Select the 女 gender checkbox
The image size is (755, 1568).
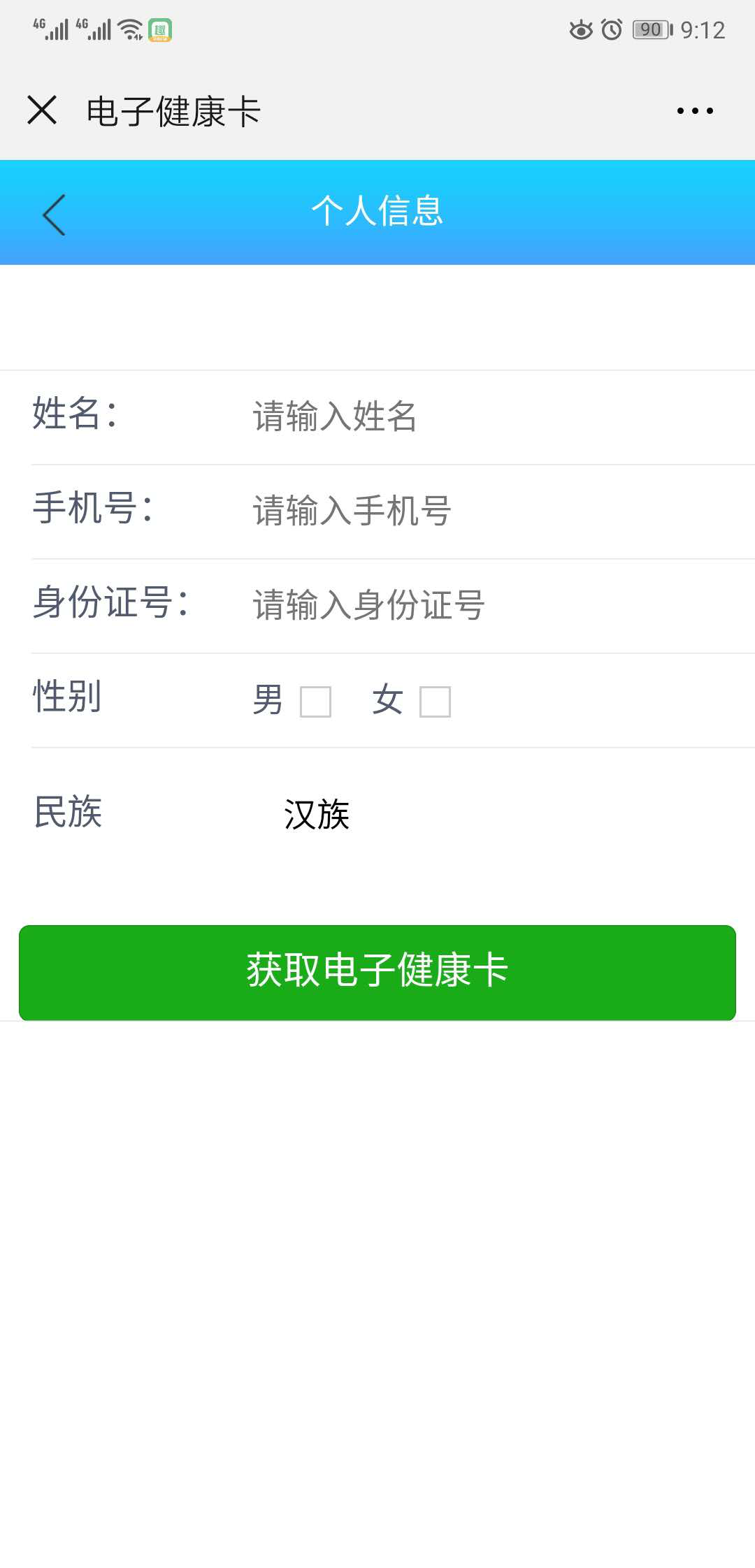pyautogui.click(x=435, y=702)
